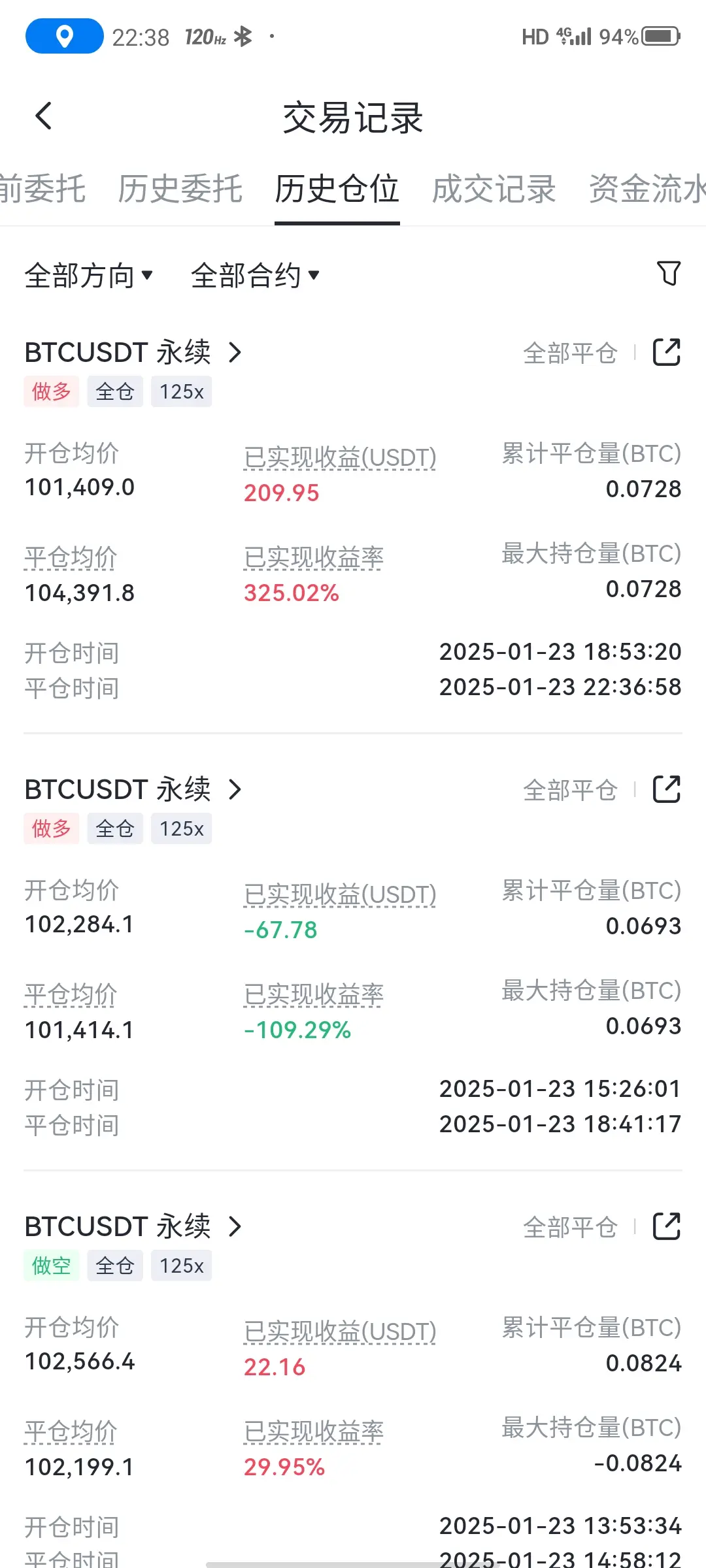Share the 做空 position with 22.16 profit

tap(667, 1226)
